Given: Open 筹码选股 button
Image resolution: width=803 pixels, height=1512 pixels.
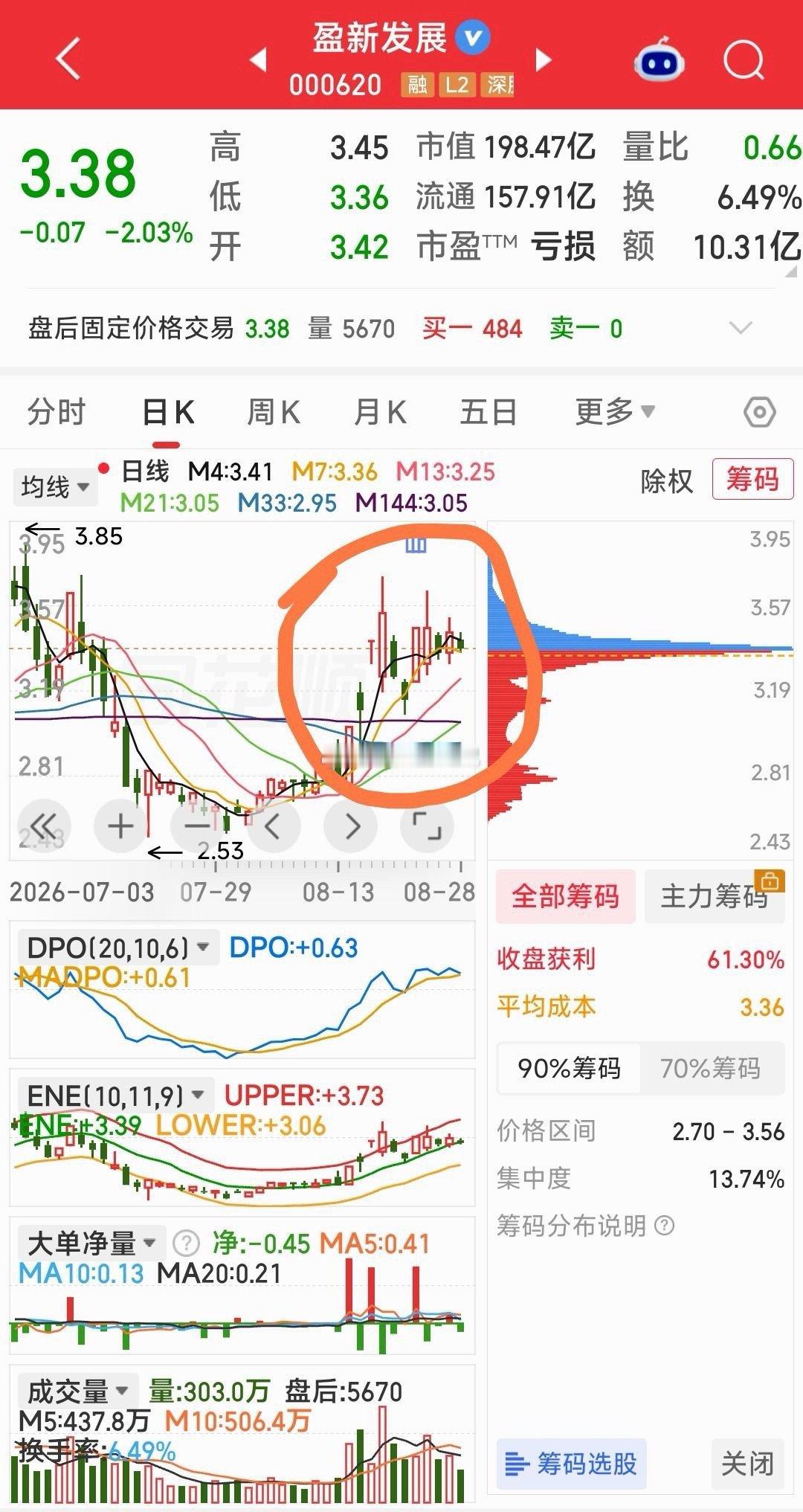Looking at the screenshot, I should (x=571, y=1464).
